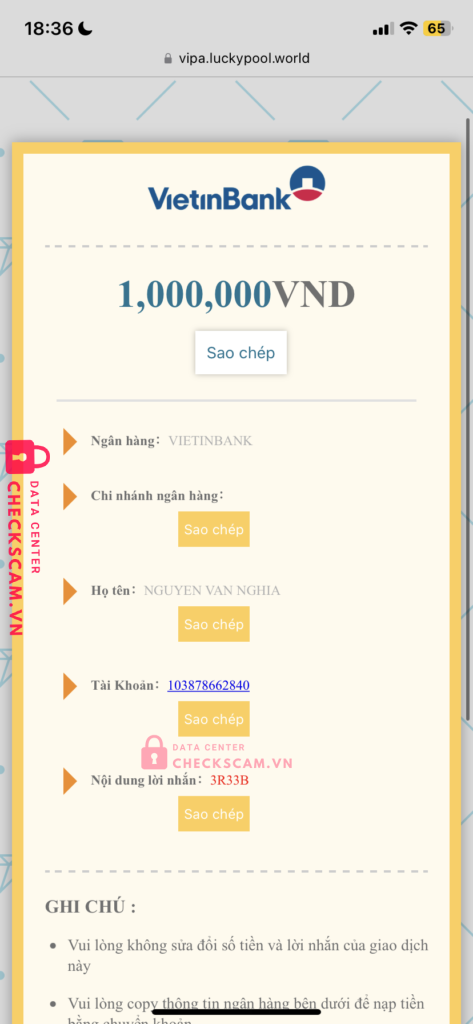Copy the Tài Khoản account number

point(214,718)
